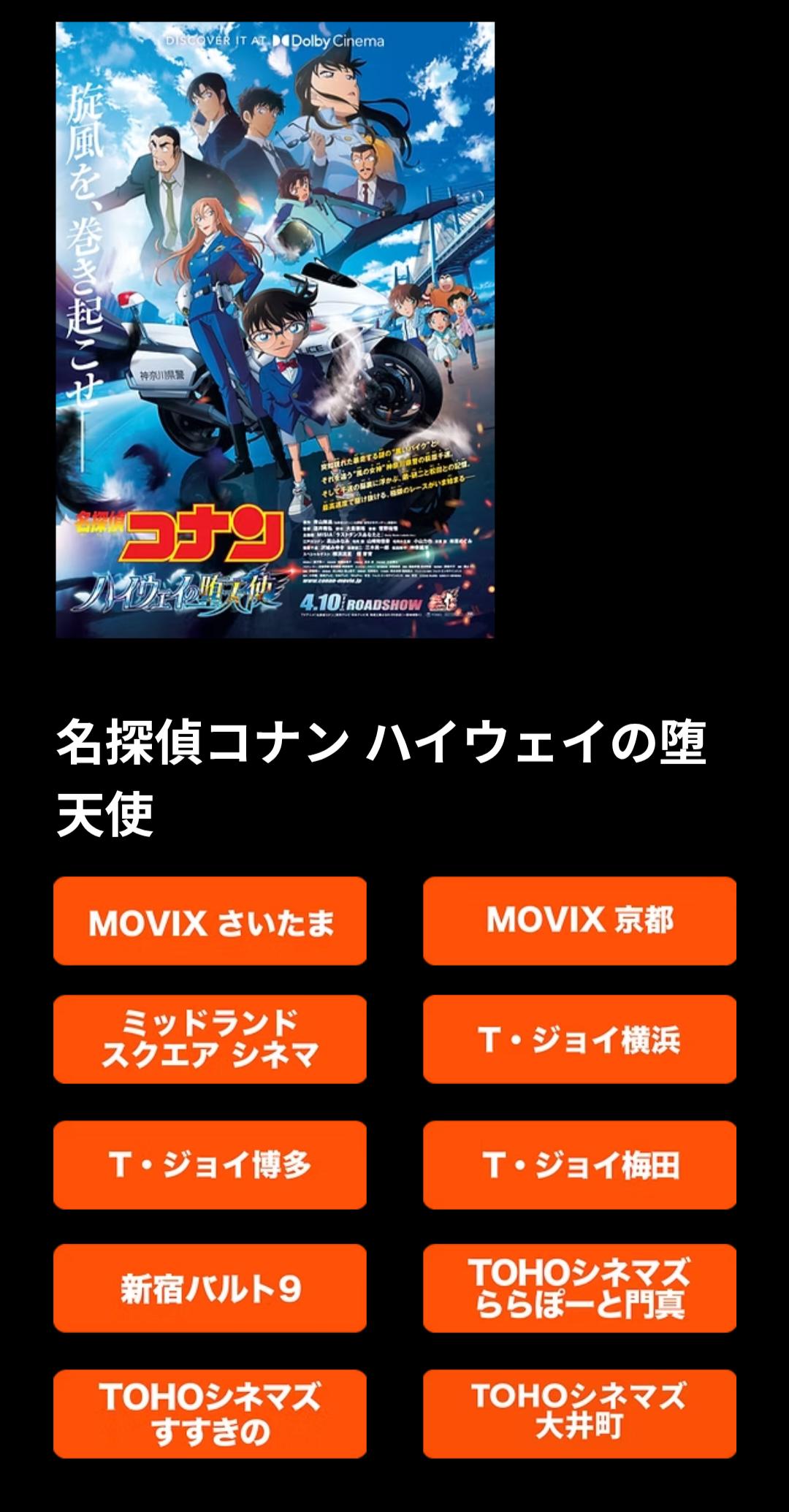Viewport: 789px width, 1512px height.
Task: Tap TOHOシネマズ すすきの button
Action: click(x=210, y=1413)
